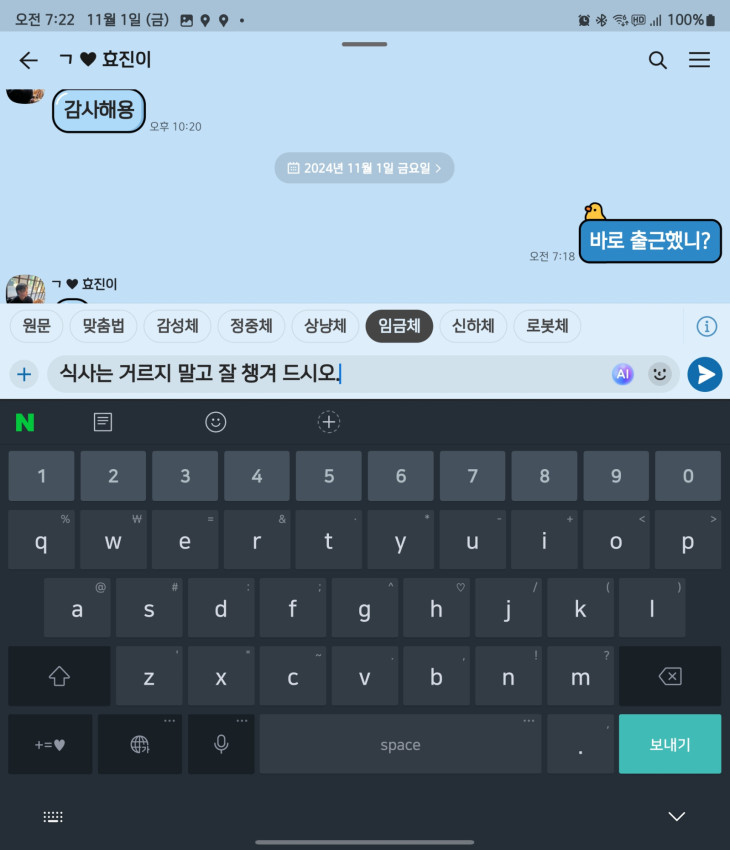This screenshot has width=730, height=850.
Task: Choose the 정중체 style chip
Action: tap(251, 326)
